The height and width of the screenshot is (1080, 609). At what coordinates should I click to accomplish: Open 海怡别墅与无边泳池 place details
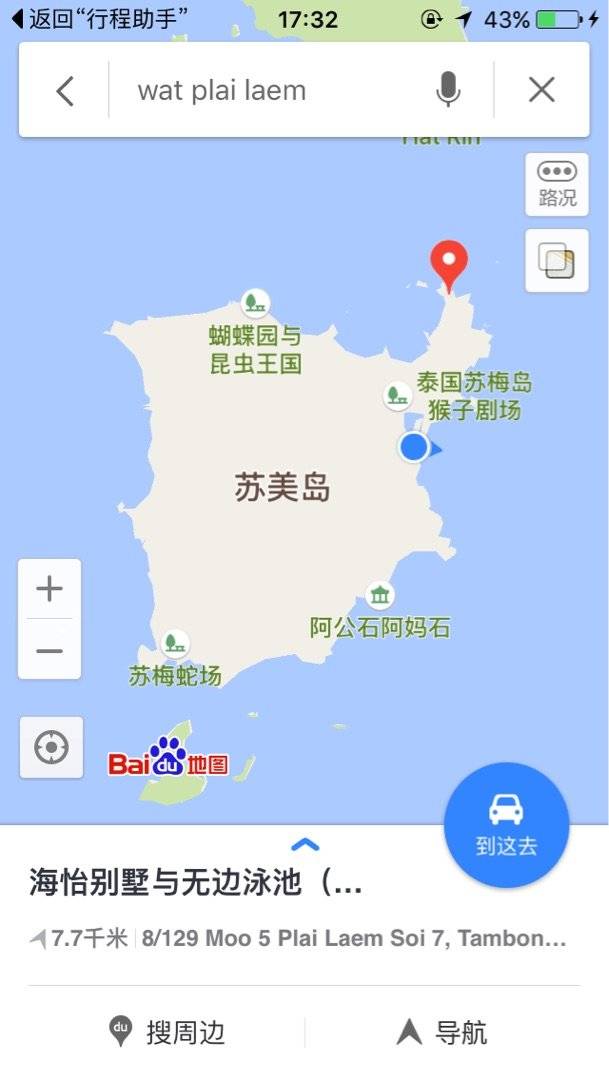[x=195, y=882]
